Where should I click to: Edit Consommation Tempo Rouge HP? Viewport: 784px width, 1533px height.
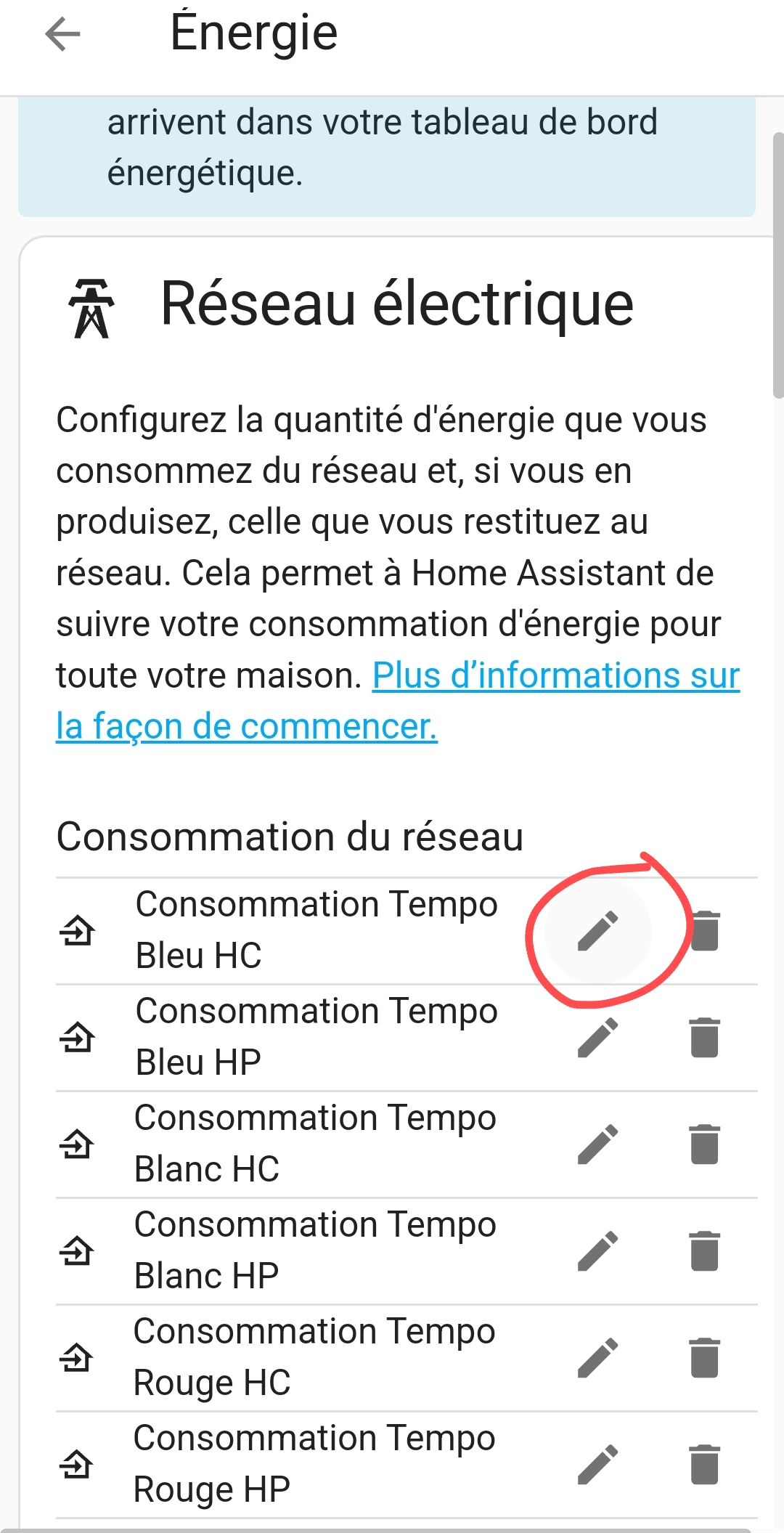(598, 1465)
